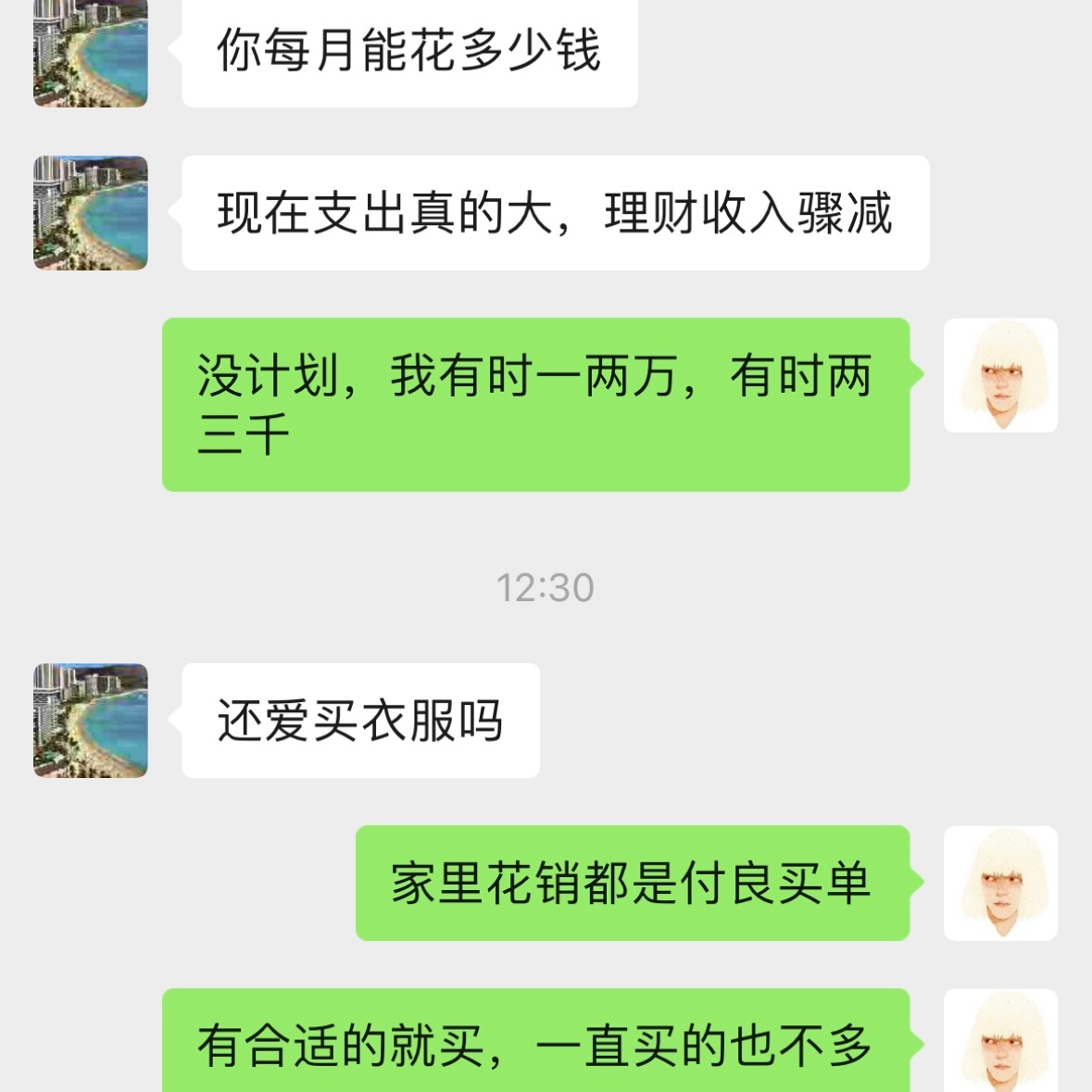
Task: Open my avatar beside "有合适的就买，一直买的也不多"
Action: click(1000, 1041)
